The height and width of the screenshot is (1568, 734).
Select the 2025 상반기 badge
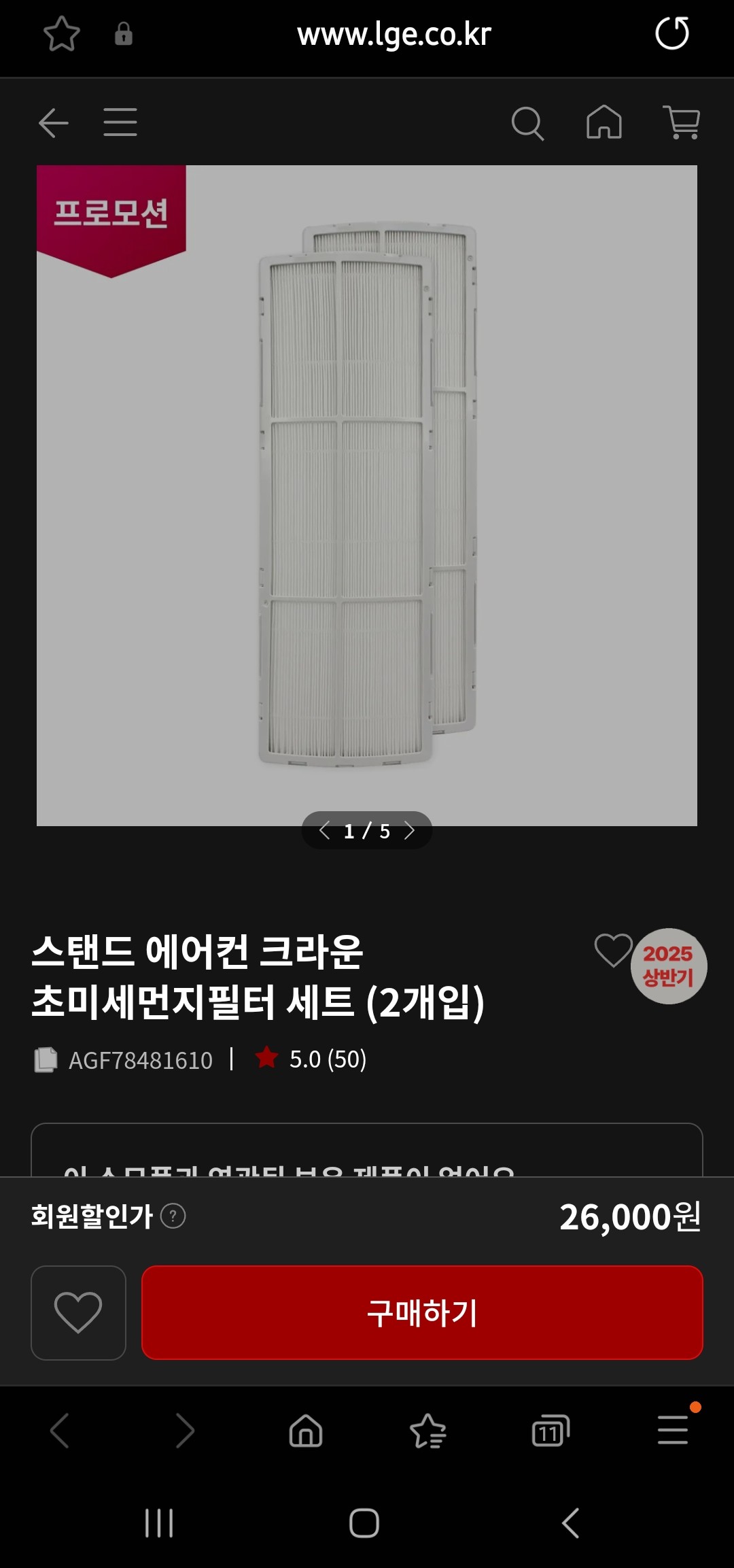click(x=669, y=969)
